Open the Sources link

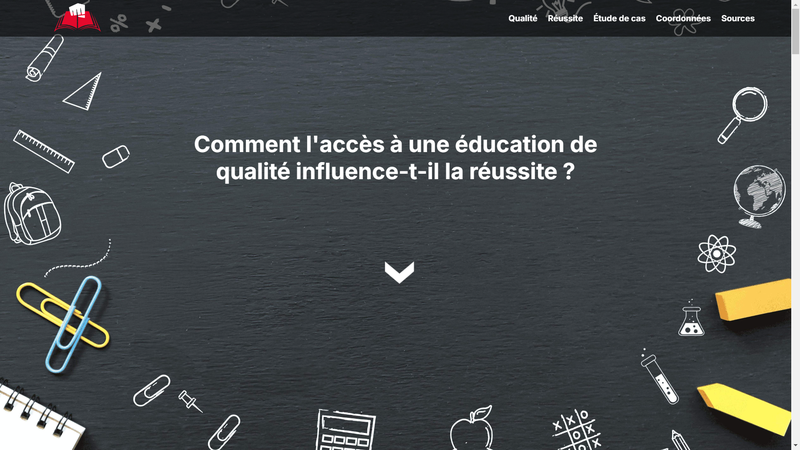pos(738,18)
